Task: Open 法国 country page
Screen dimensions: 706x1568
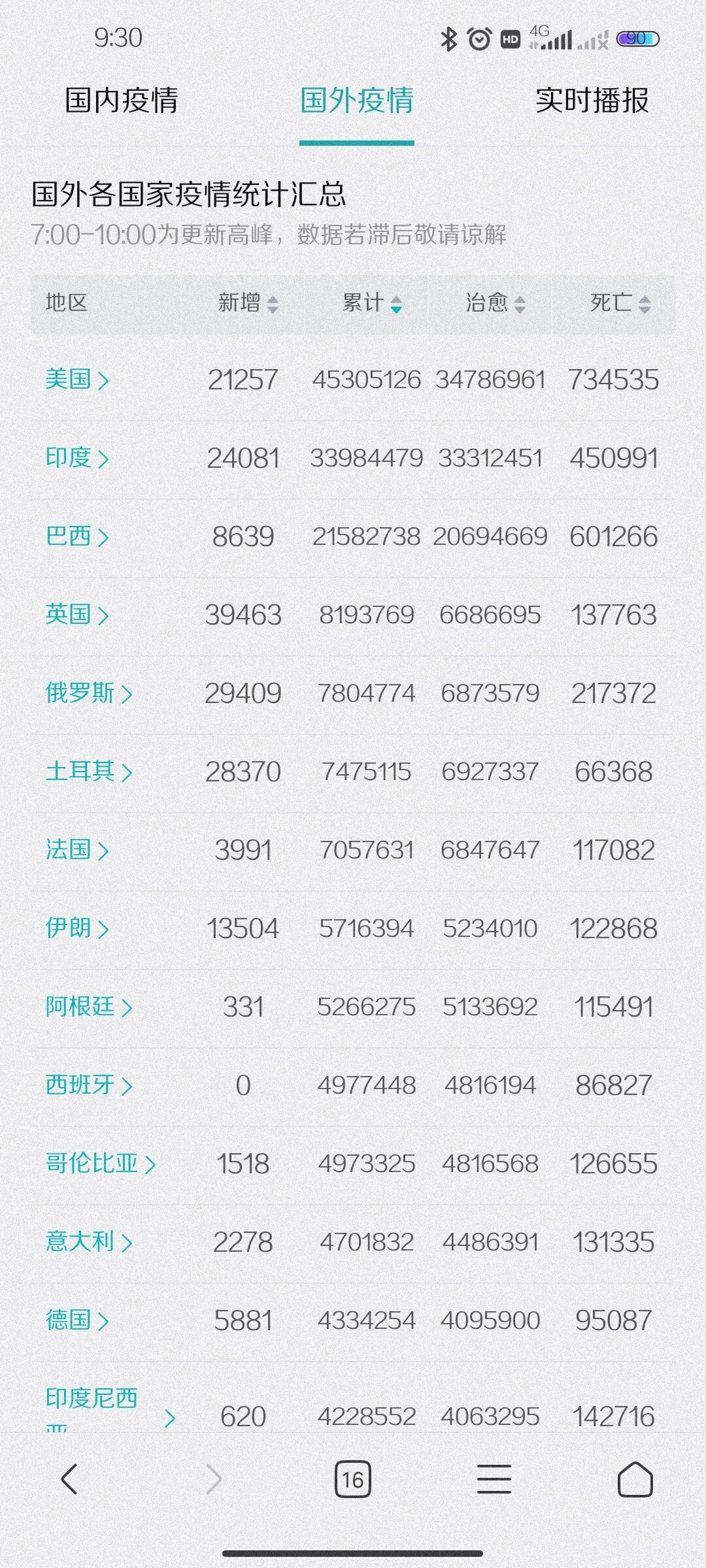Action: coord(76,850)
